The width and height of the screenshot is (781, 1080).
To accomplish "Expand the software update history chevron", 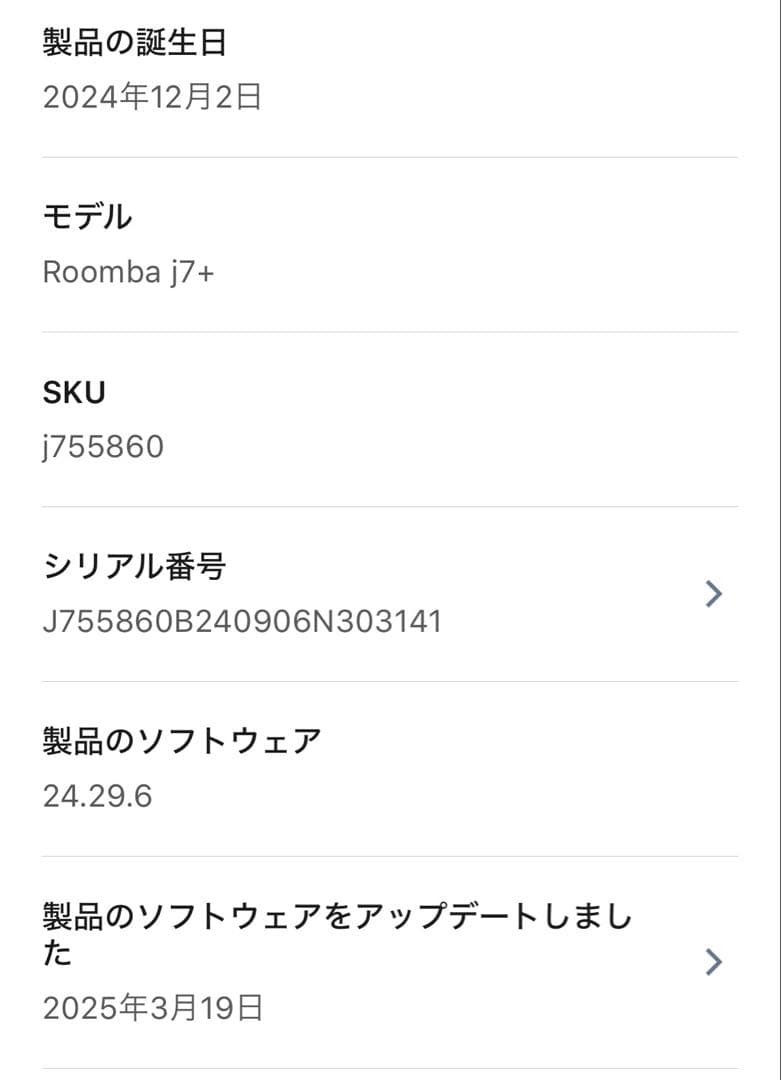I will point(713,961).
